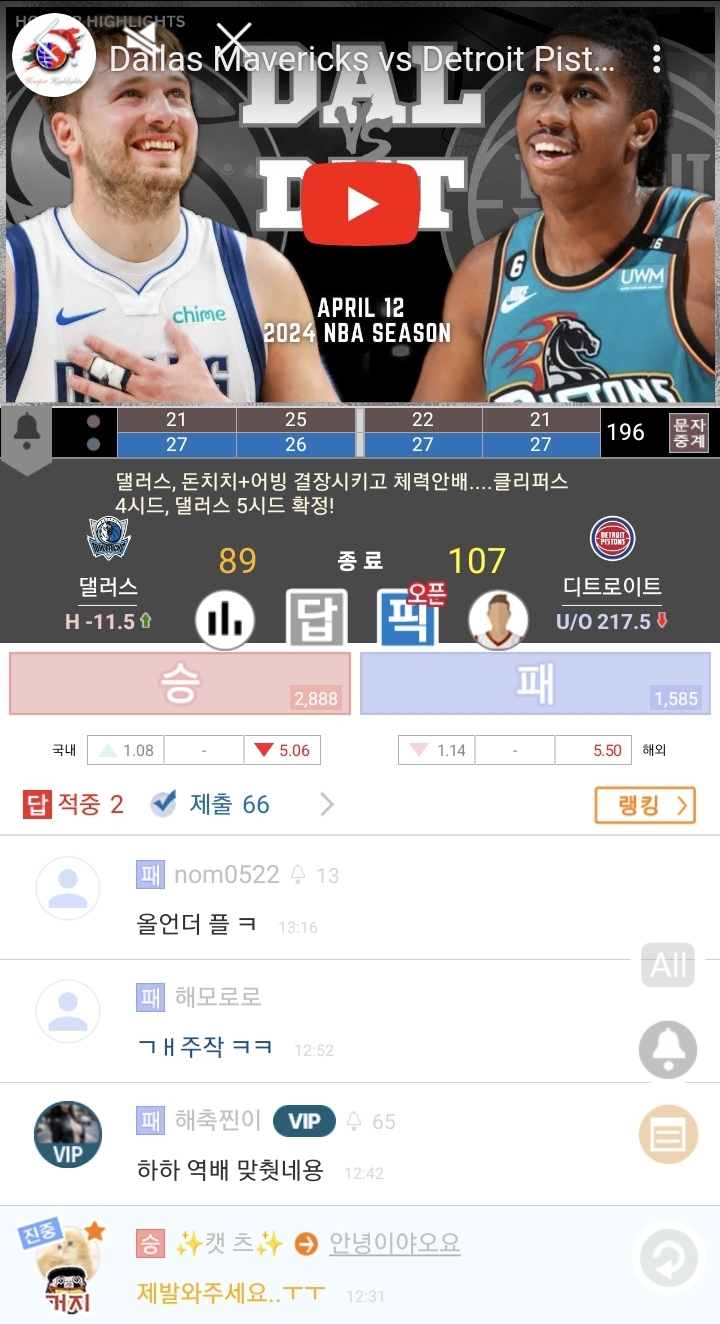Open the floating list view button
Screen dimensions: 720x1324
[668, 1134]
